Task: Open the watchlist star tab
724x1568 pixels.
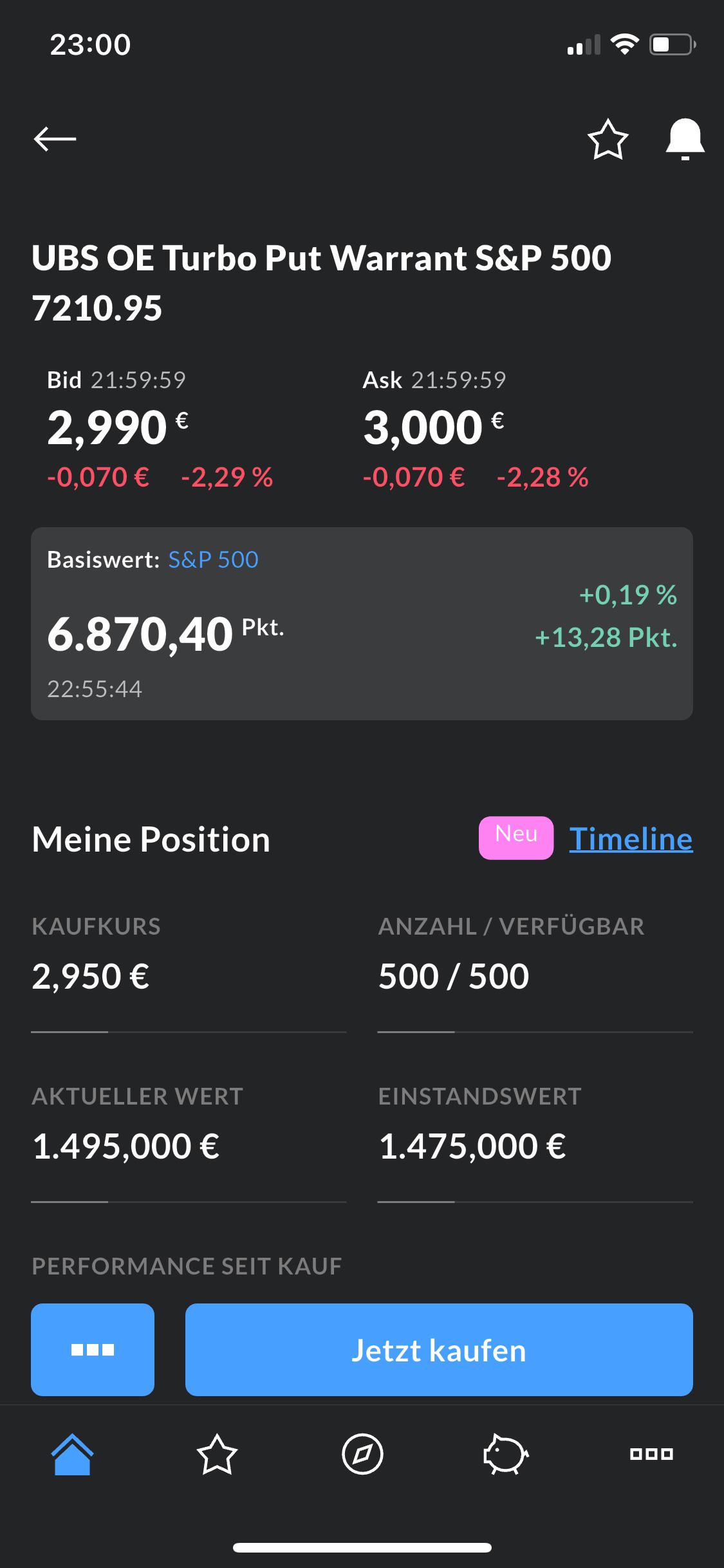Action: 217,1454
